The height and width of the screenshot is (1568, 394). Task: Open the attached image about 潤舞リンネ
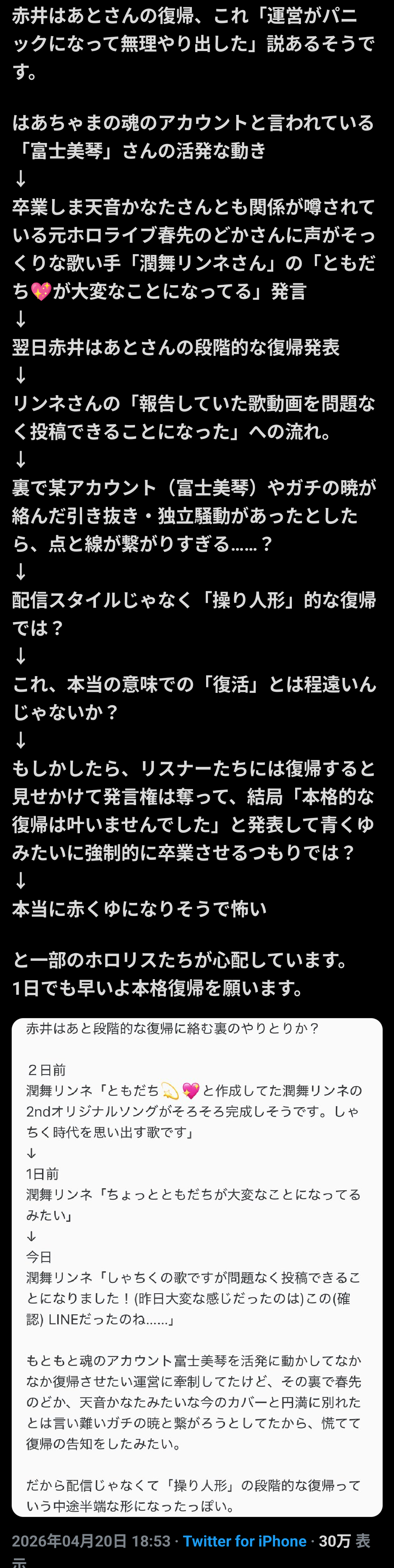[197, 1266]
